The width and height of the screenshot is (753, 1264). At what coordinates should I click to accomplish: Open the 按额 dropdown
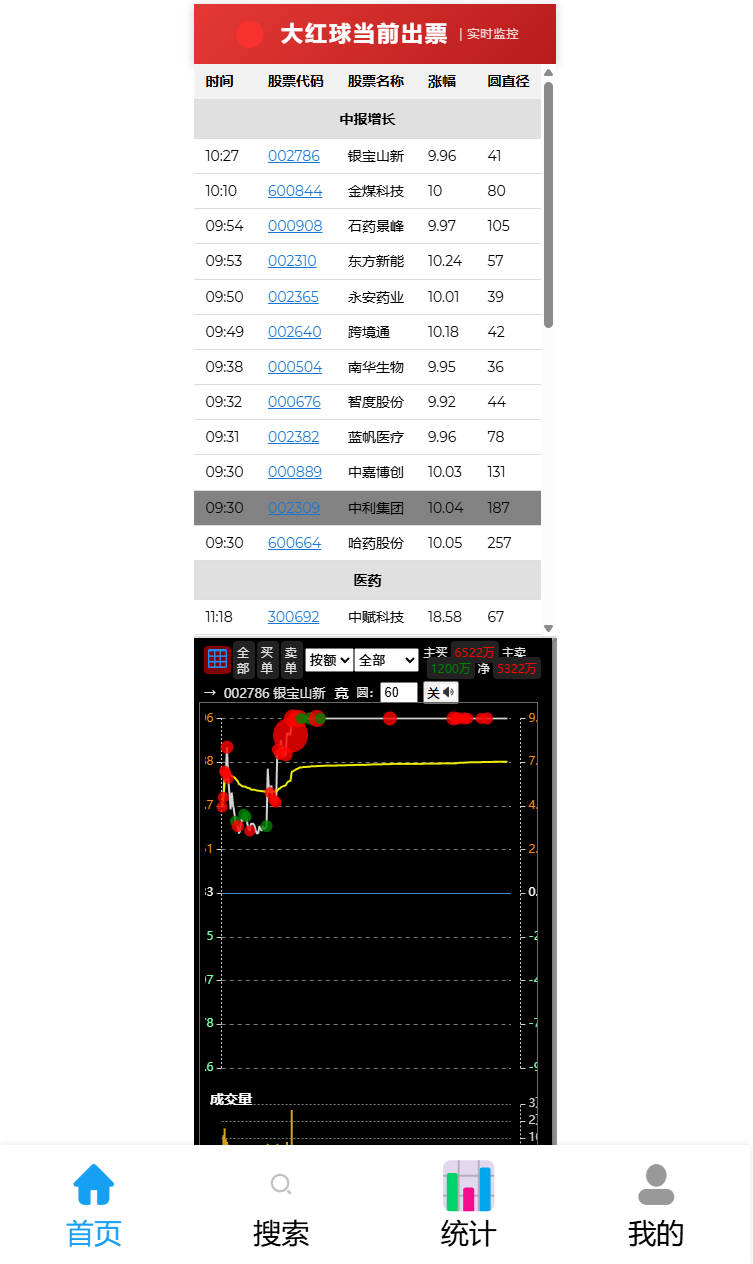pyautogui.click(x=329, y=660)
